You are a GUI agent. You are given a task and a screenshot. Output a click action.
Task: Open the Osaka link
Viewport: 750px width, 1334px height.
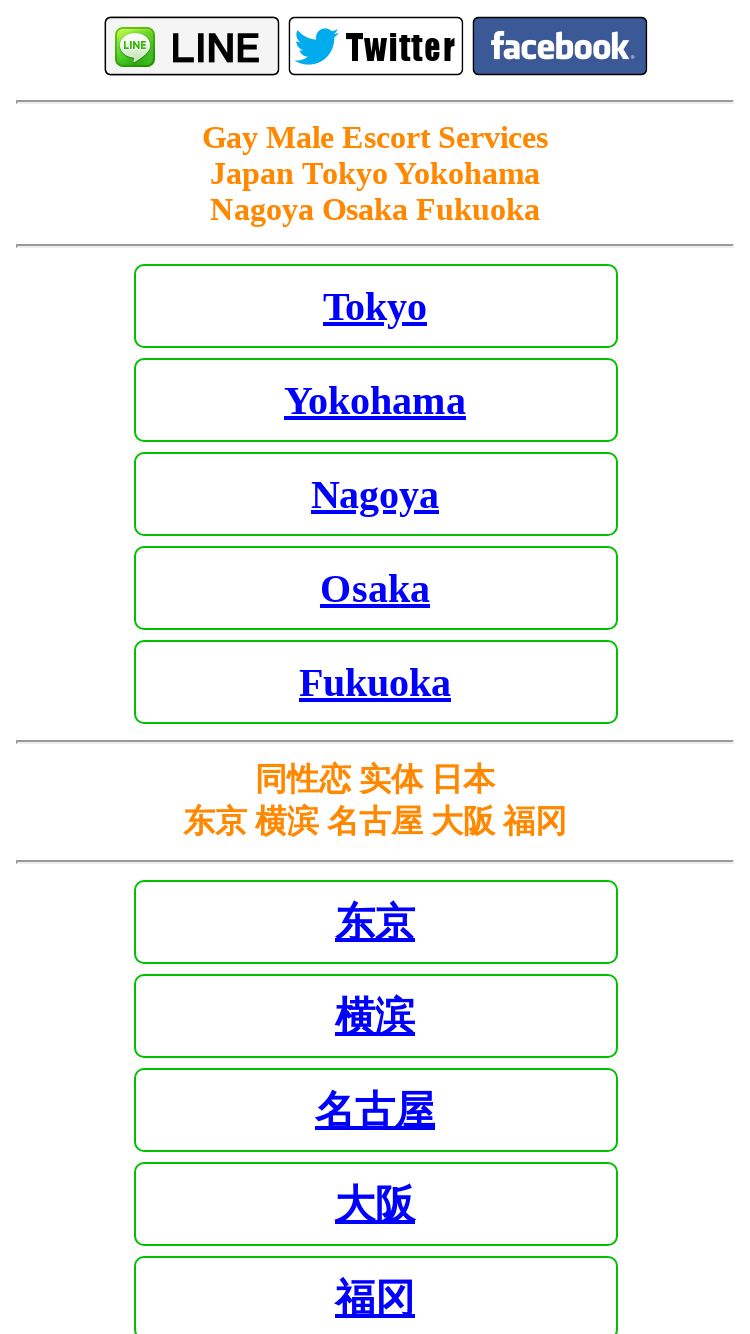(x=375, y=588)
